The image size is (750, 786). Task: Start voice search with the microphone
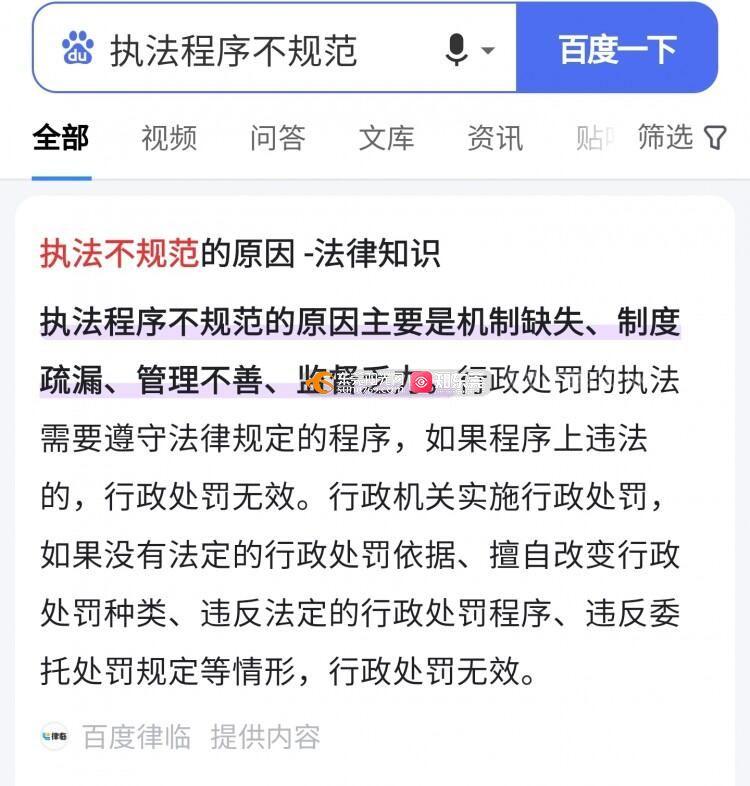pyautogui.click(x=458, y=50)
